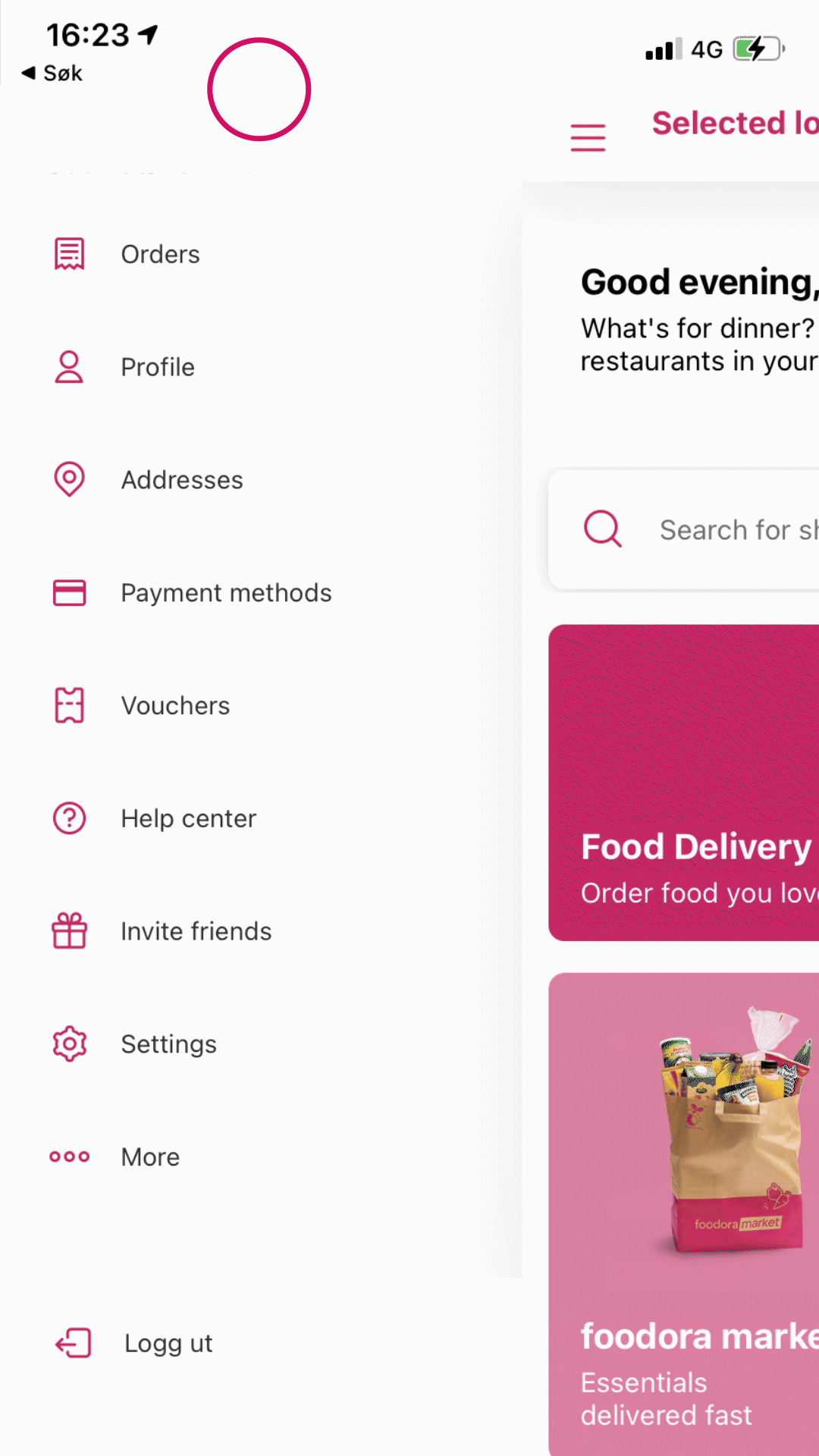The image size is (819, 1456).
Task: Go to Profile
Action: click(157, 367)
